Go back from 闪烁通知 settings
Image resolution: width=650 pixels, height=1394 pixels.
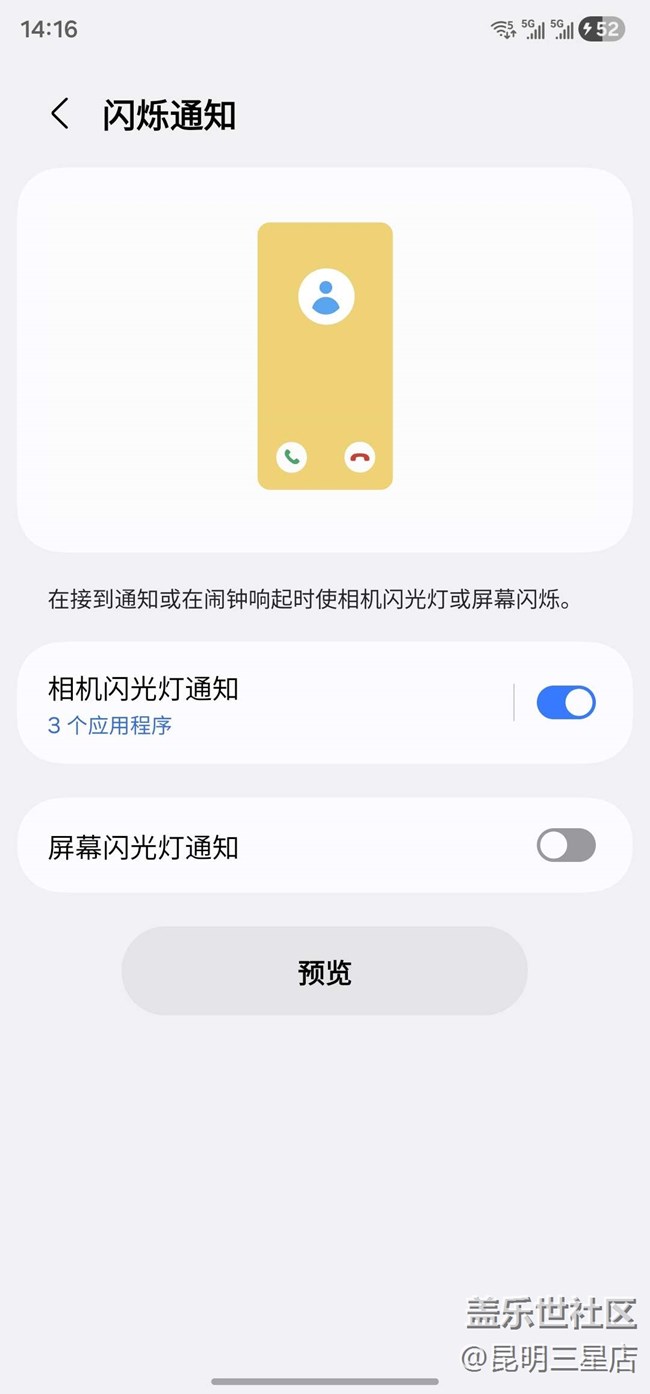(x=60, y=114)
